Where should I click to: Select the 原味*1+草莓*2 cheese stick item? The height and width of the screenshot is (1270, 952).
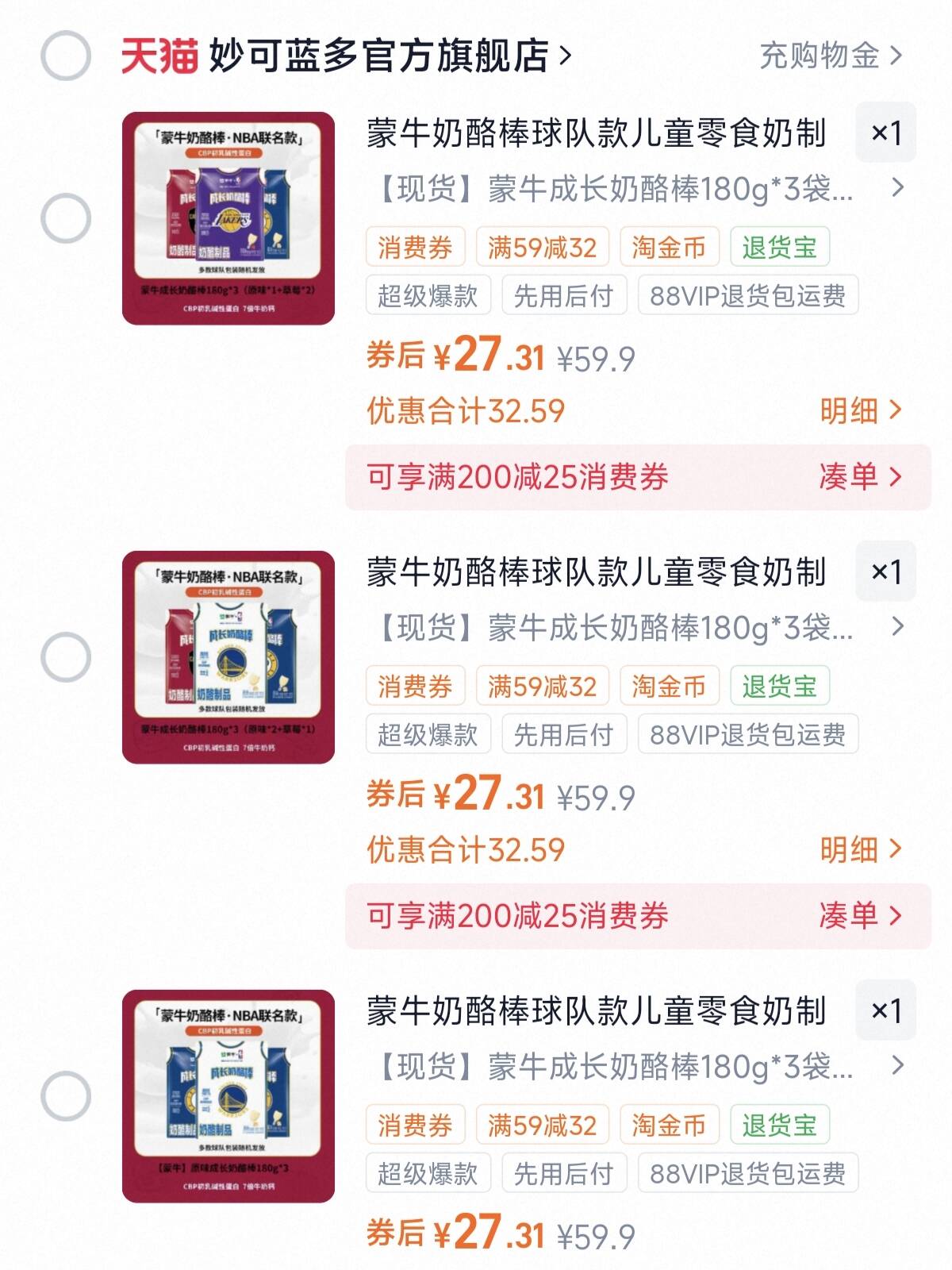coord(66,218)
